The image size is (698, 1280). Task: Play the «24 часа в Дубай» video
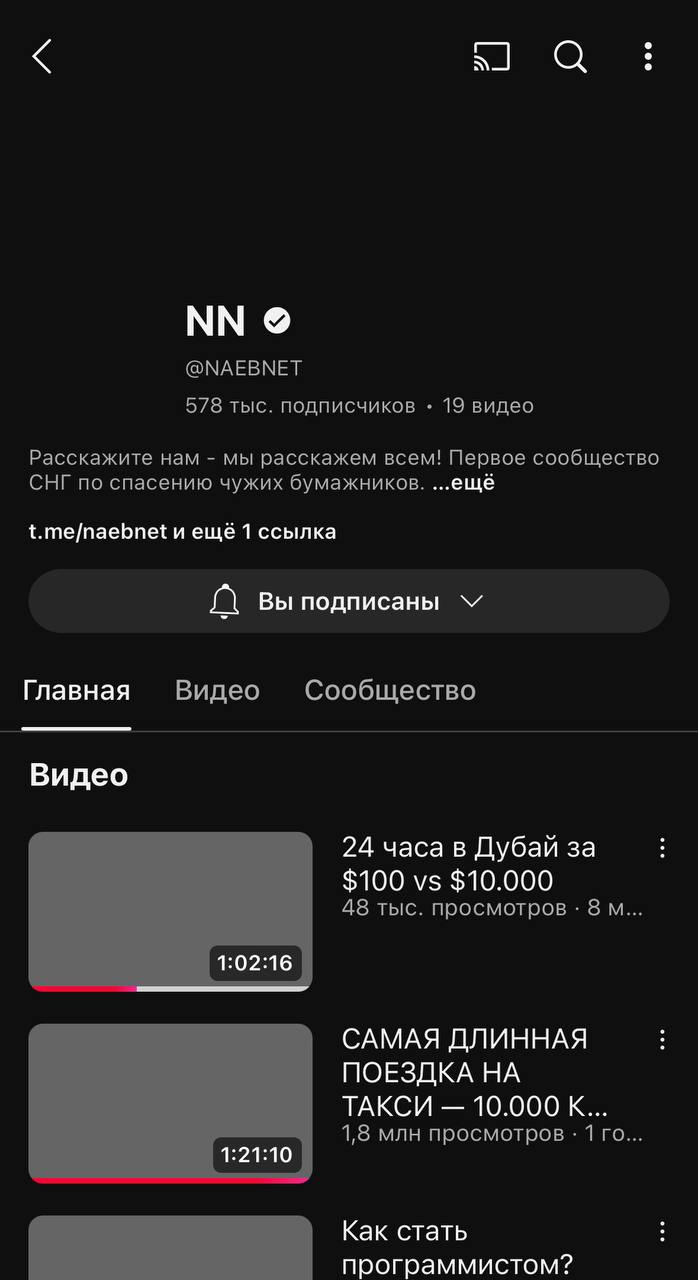pos(170,911)
